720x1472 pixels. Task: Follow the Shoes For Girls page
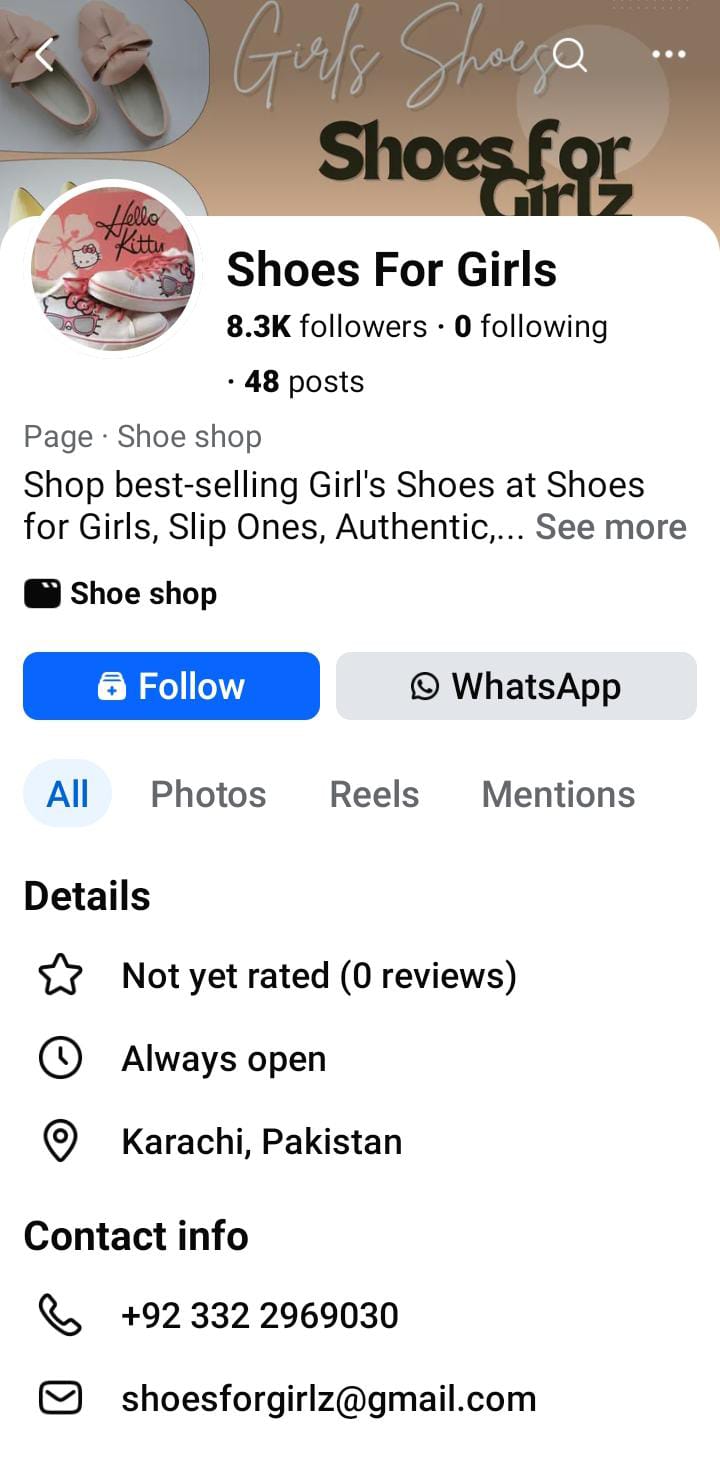point(171,686)
